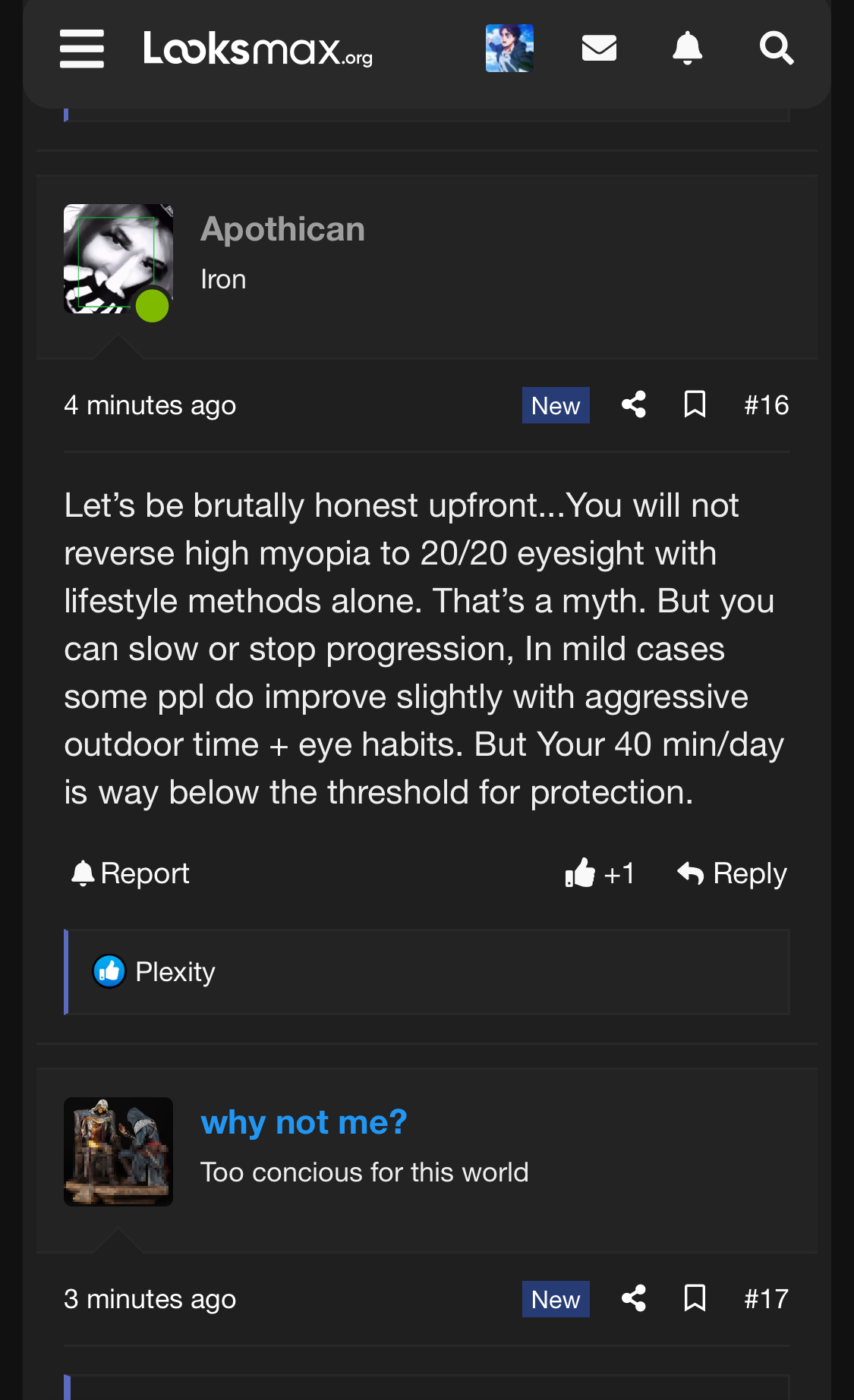
Task: Open the inbox envelope
Action: pos(599,49)
